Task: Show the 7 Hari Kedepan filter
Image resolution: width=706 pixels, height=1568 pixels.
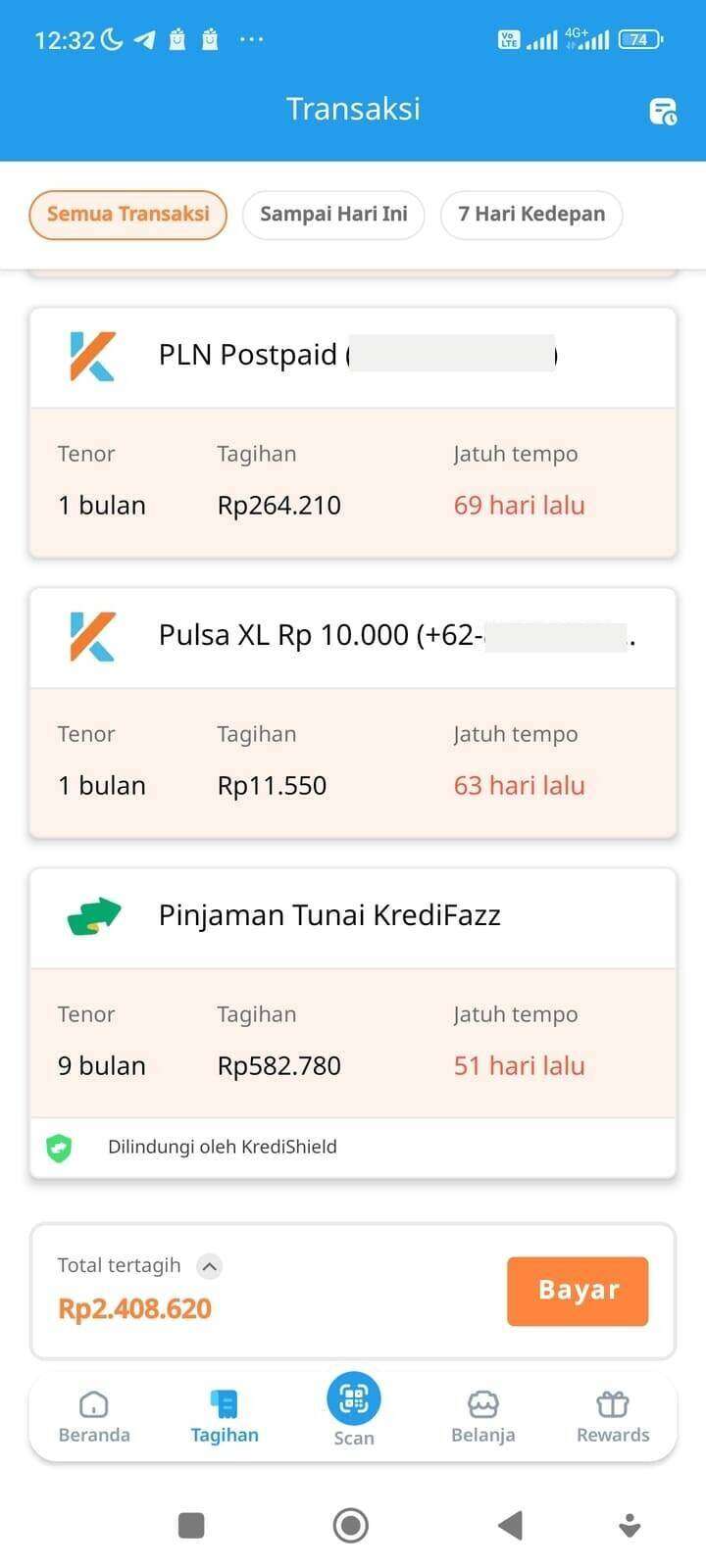Action: (x=531, y=215)
